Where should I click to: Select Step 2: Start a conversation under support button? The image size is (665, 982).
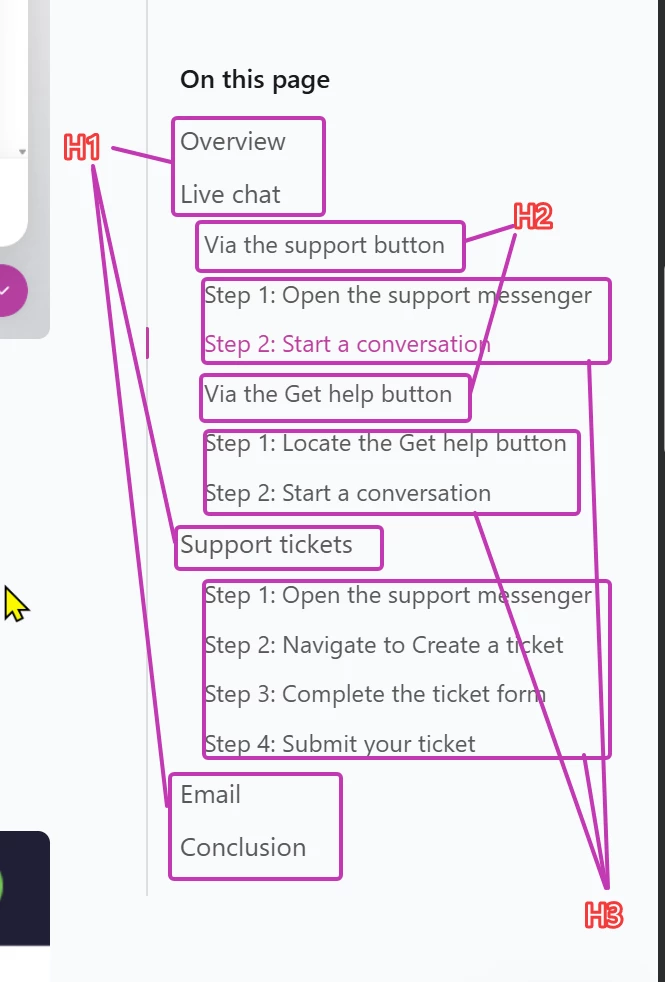[348, 344]
